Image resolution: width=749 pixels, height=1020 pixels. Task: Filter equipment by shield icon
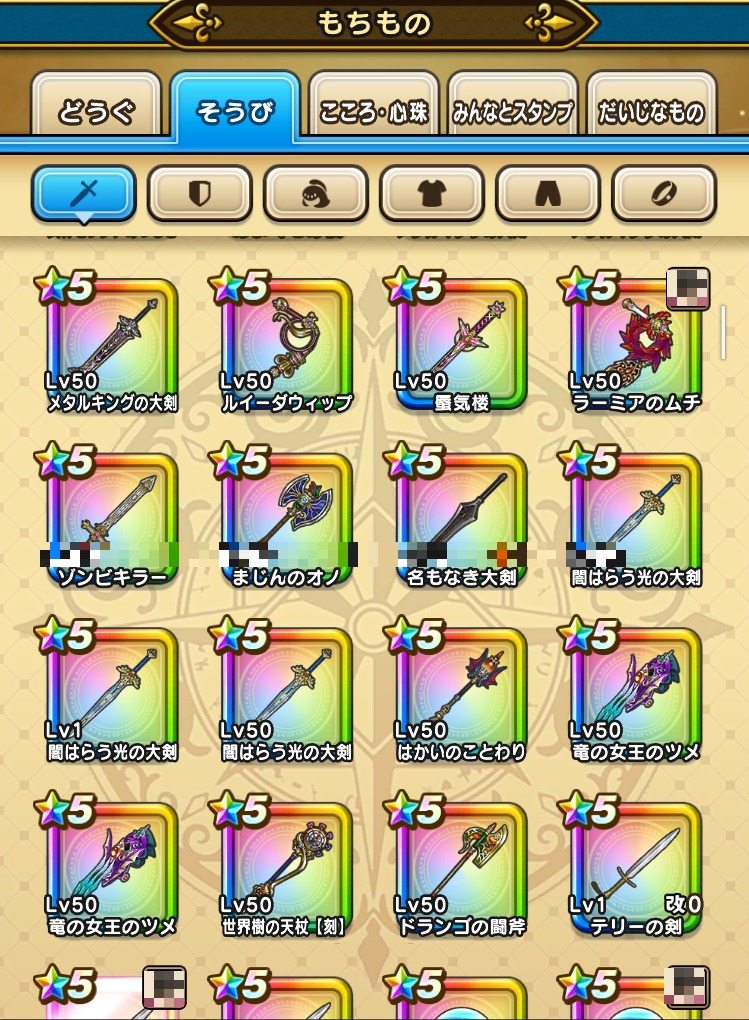(x=200, y=193)
